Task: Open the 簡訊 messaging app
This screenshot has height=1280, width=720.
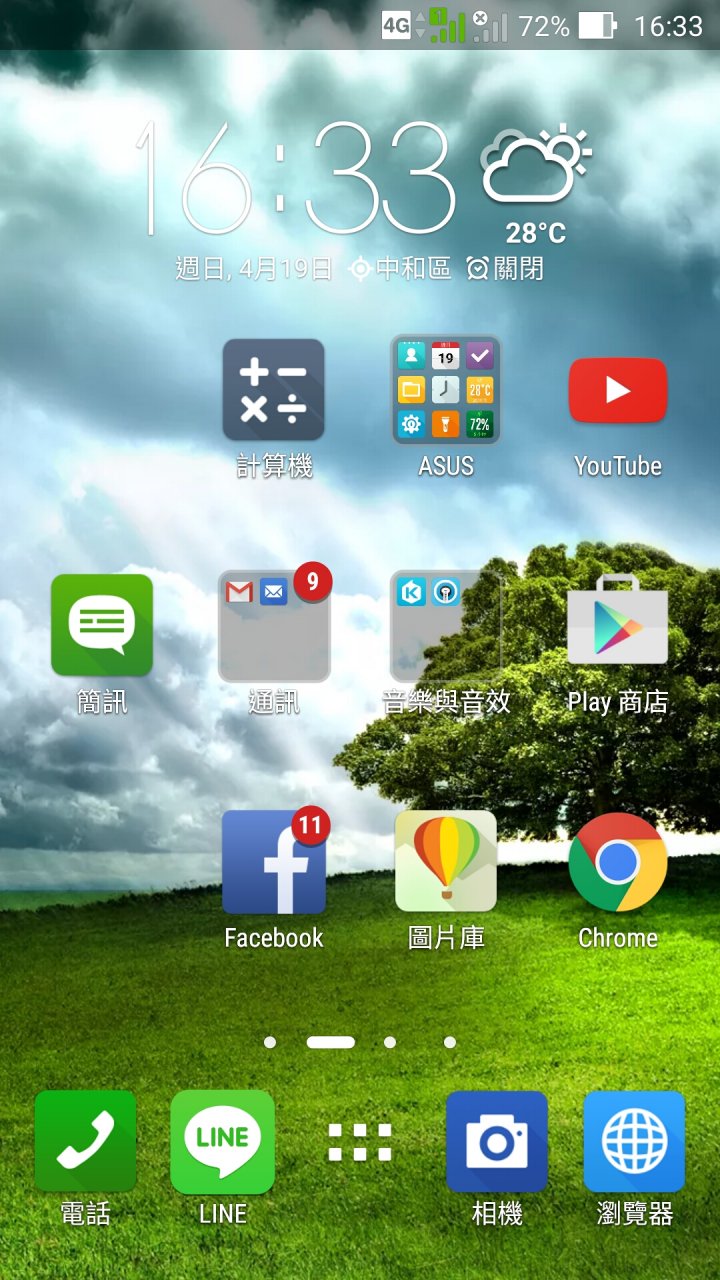Action: point(102,626)
